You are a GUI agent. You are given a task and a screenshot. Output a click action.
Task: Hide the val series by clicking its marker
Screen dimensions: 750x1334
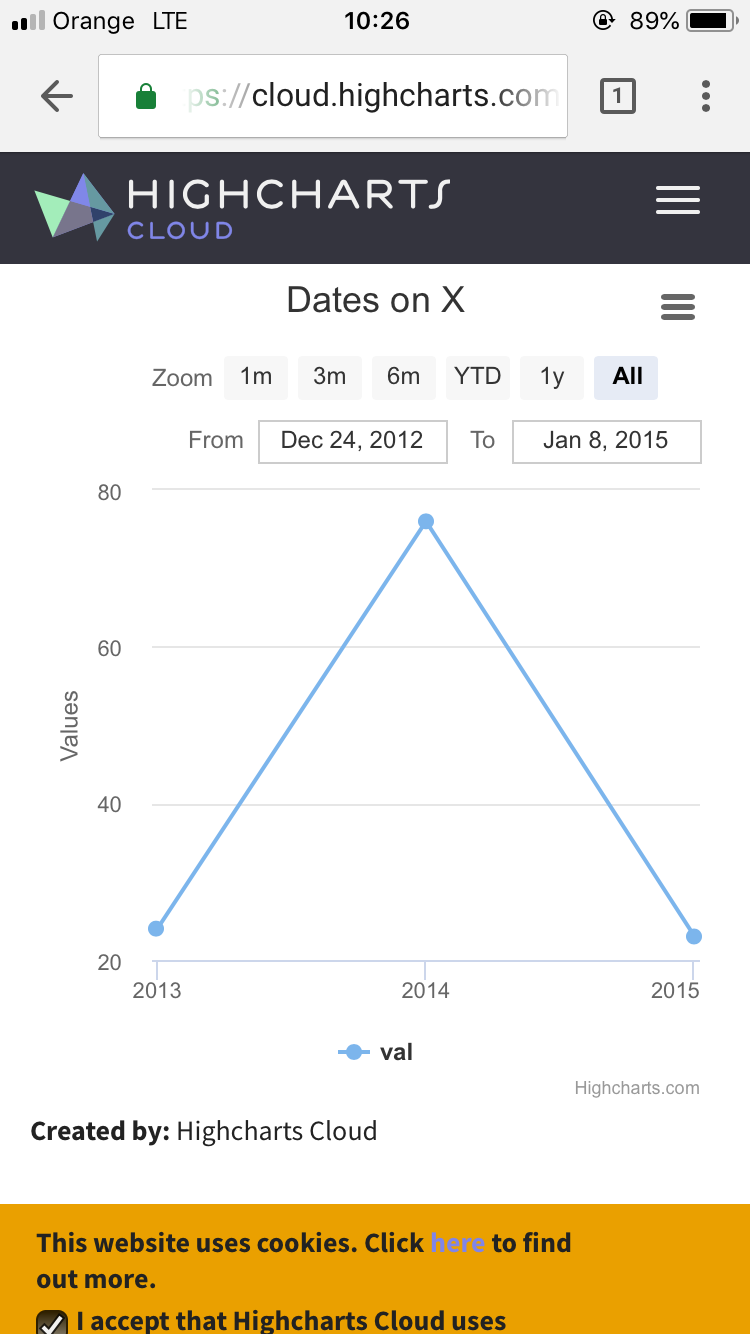pyautogui.click(x=354, y=1051)
